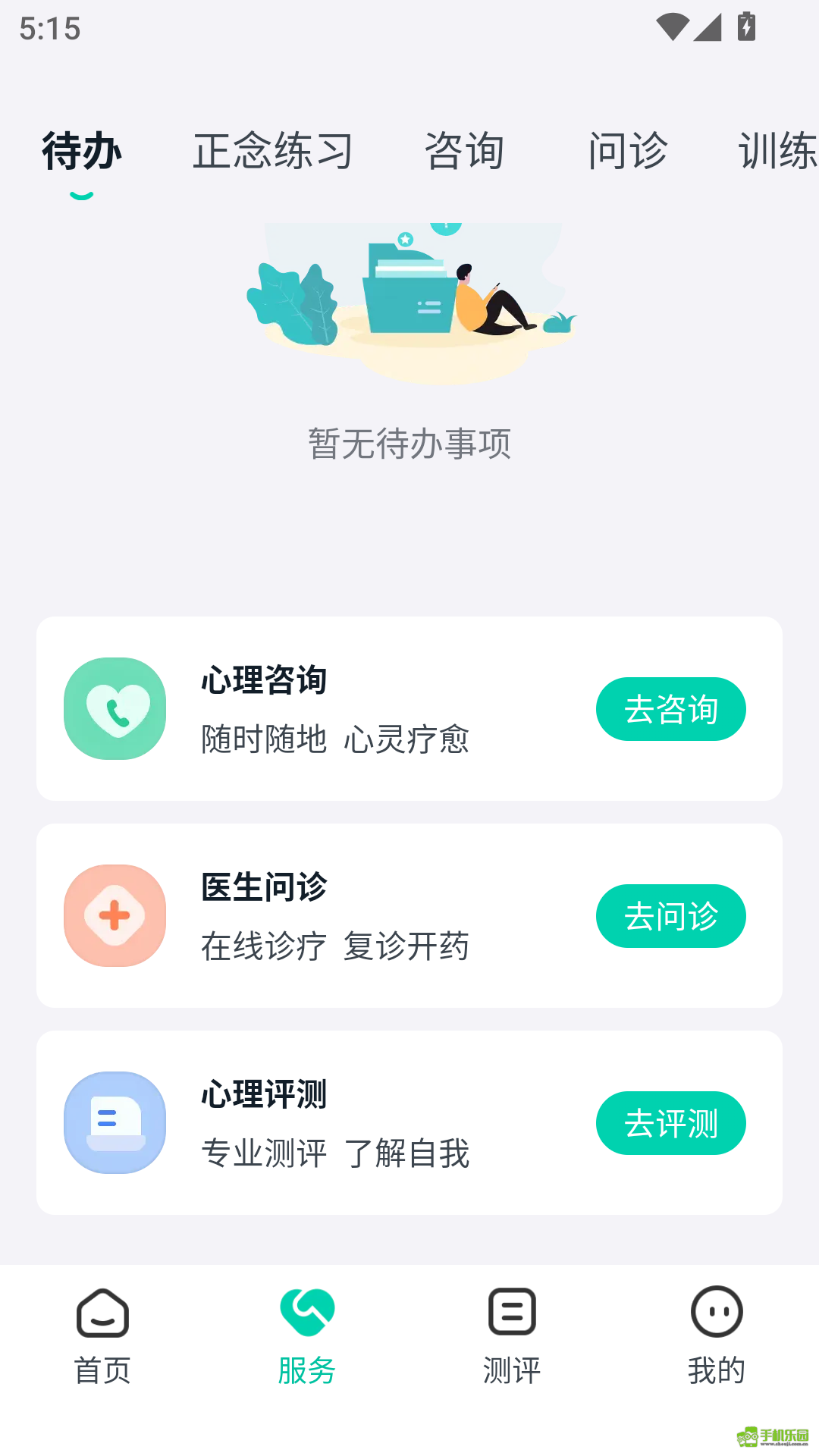Click the 测评 assessment icon in bottom bar
The height and width of the screenshot is (1456, 819).
pyautogui.click(x=510, y=1311)
